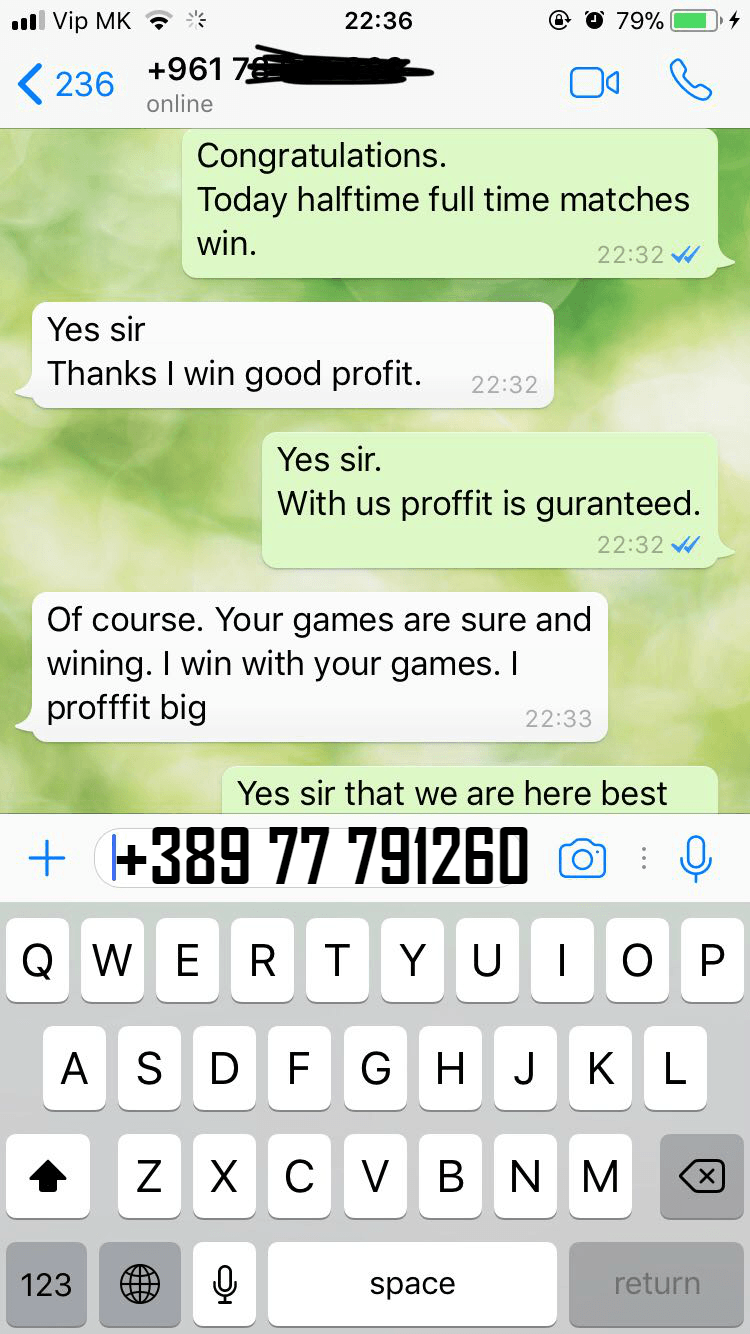Go back to the chats list
Image resolution: width=750 pixels, height=1334 pixels.
pyautogui.click(x=66, y=85)
